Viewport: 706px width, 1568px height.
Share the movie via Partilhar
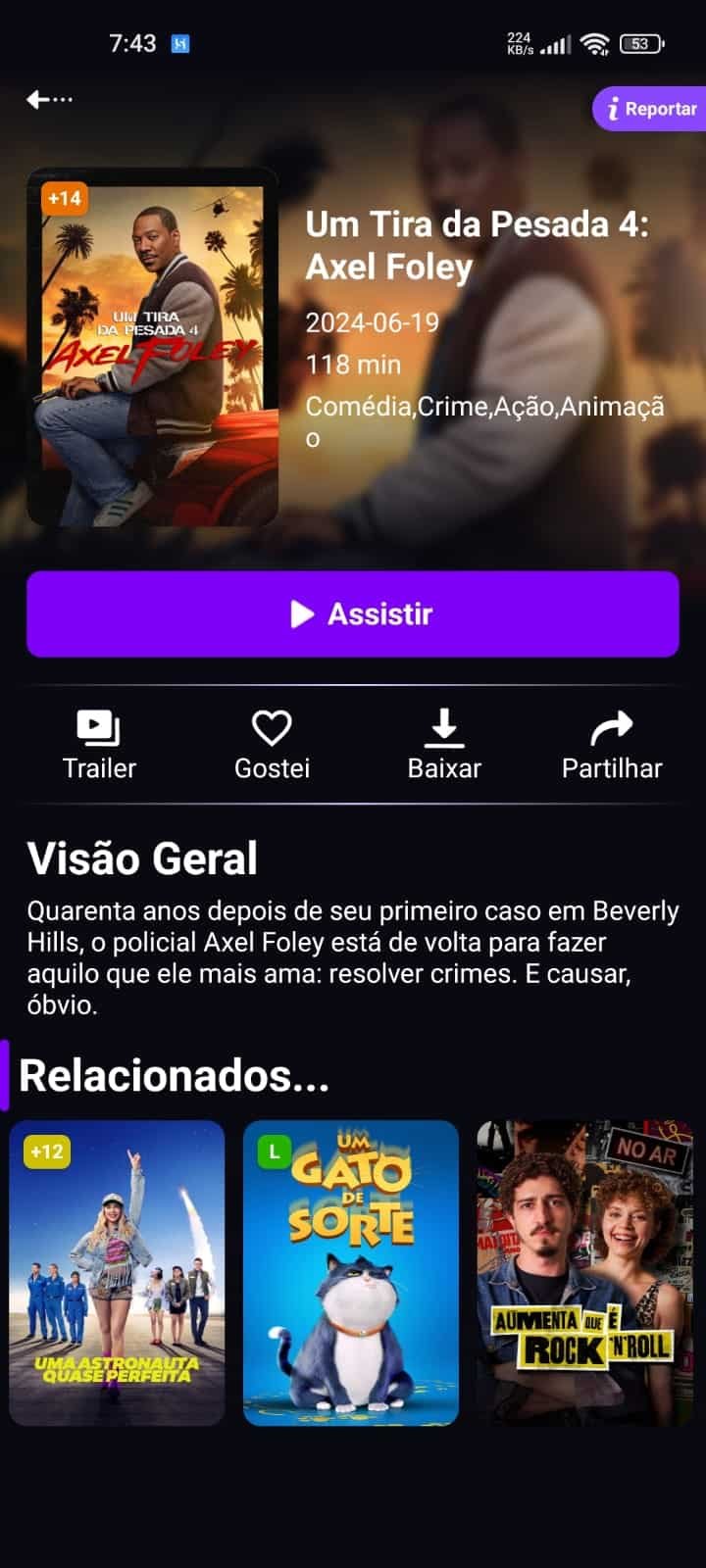click(612, 745)
